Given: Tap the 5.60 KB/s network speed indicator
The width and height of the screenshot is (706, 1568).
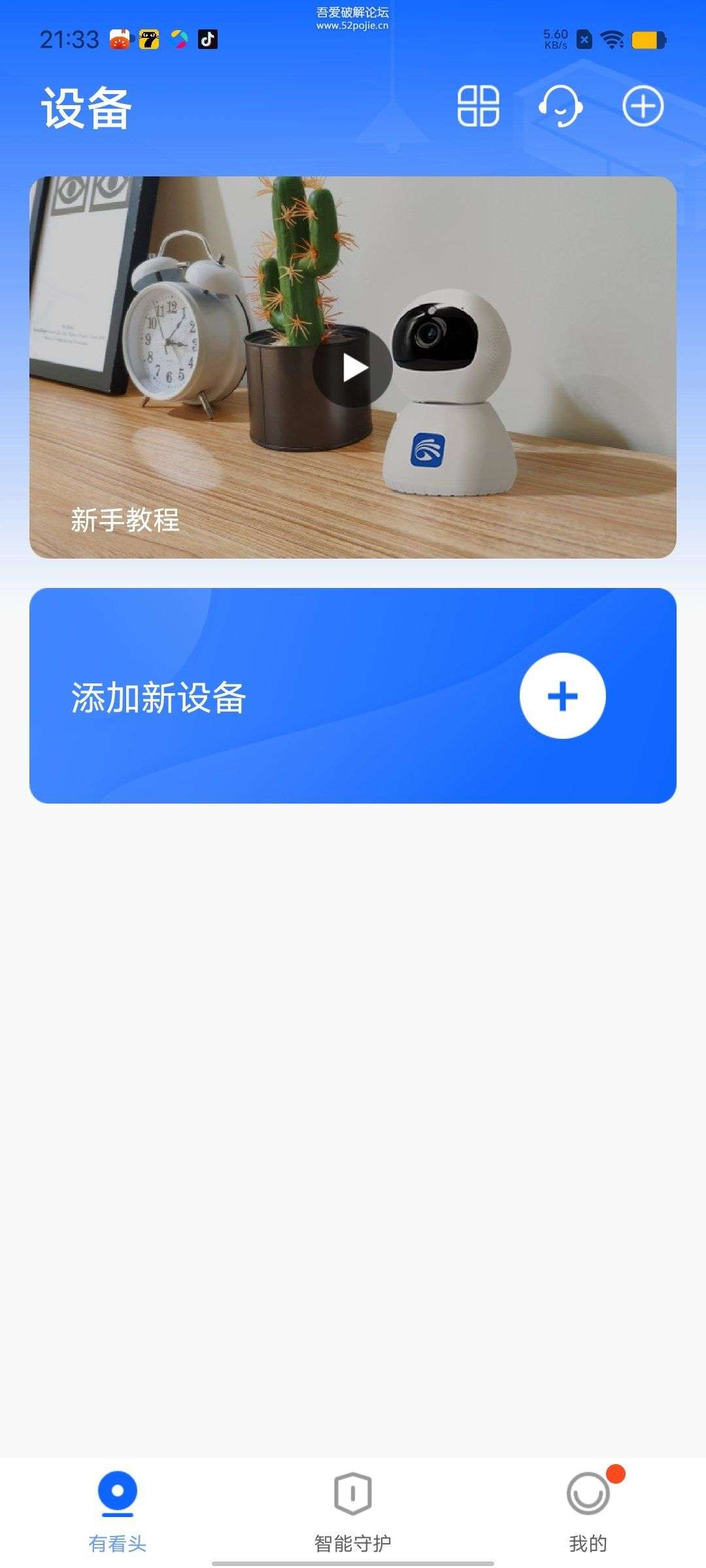Looking at the screenshot, I should point(555,38).
